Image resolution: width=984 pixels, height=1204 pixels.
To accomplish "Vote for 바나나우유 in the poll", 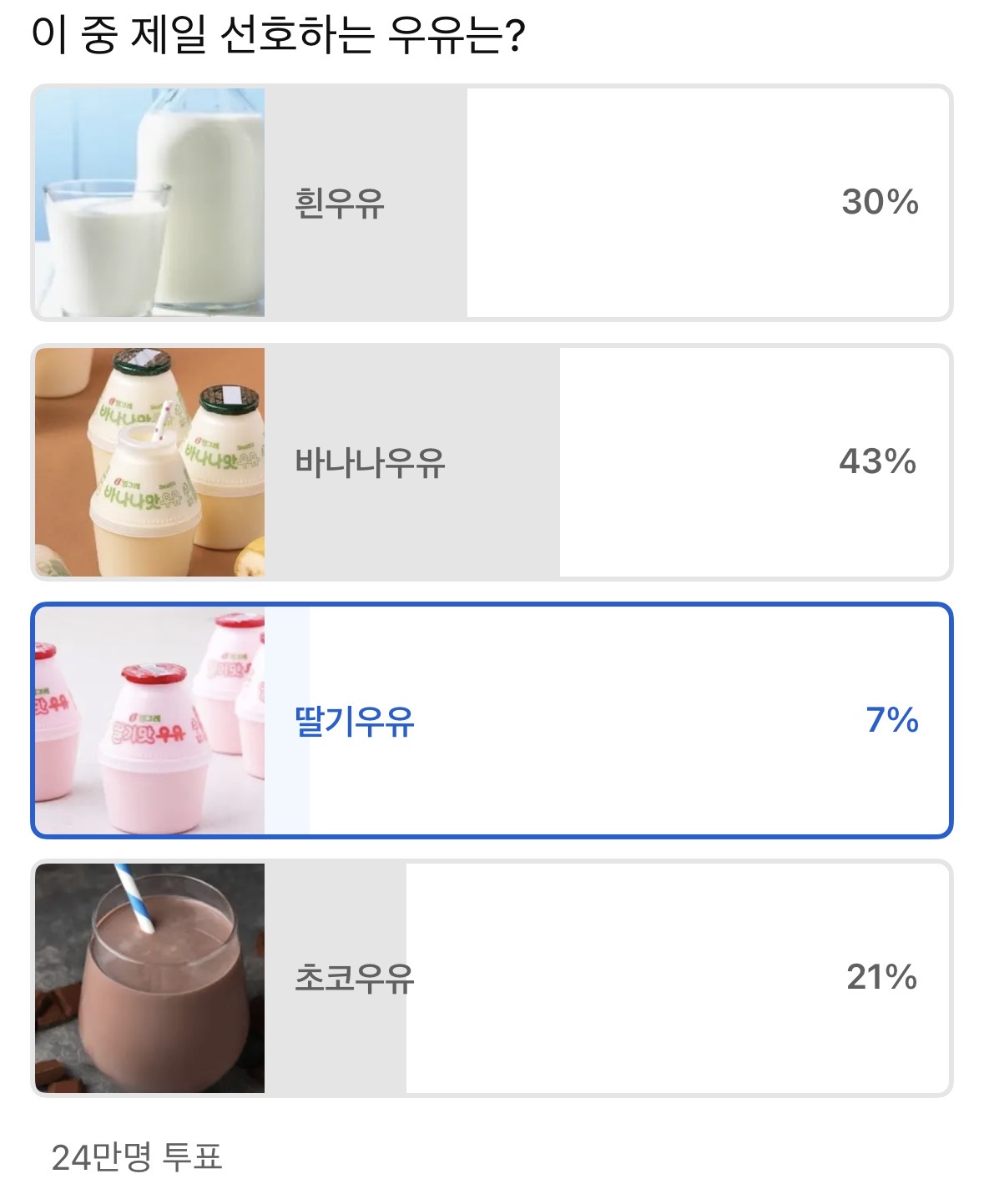I will pos(491,461).
